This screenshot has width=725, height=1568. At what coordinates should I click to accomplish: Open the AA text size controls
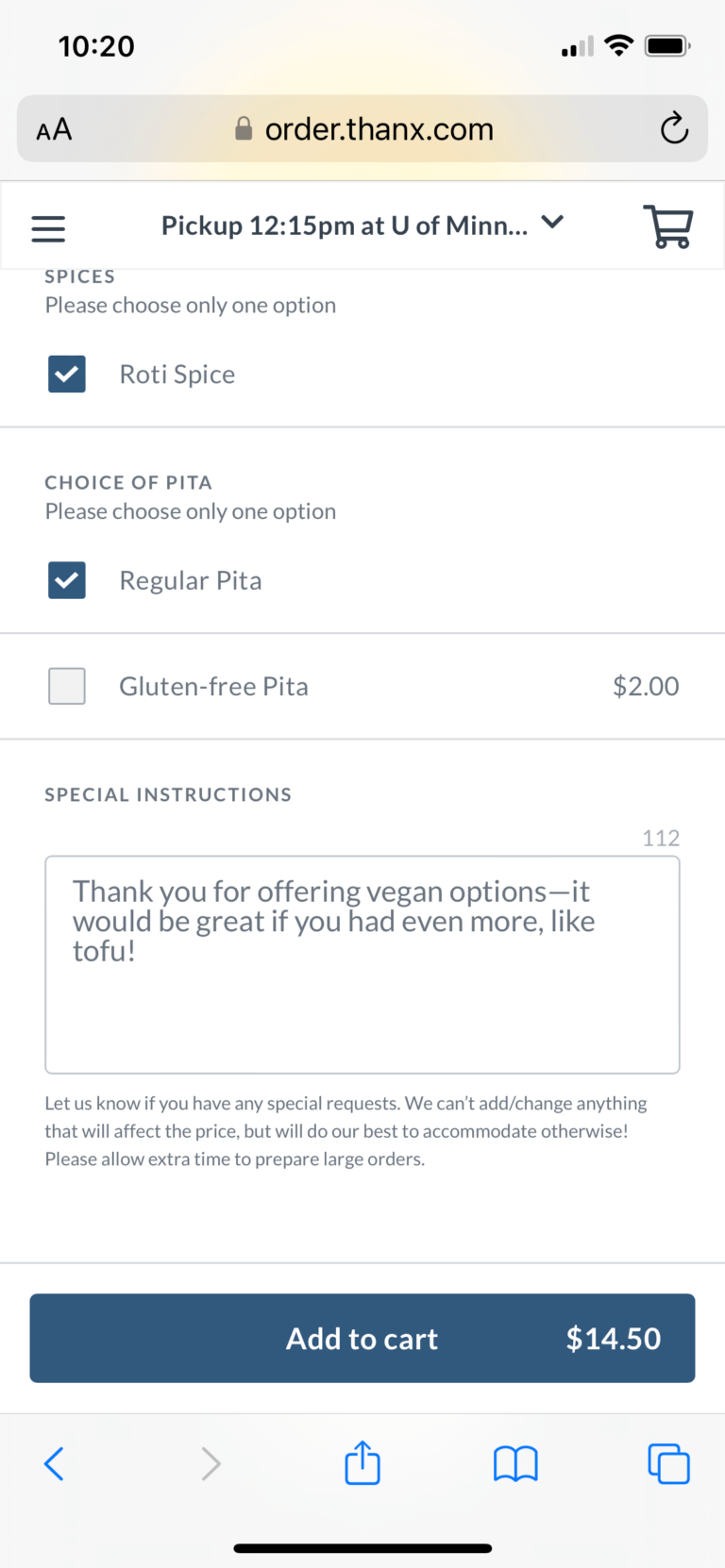54,128
